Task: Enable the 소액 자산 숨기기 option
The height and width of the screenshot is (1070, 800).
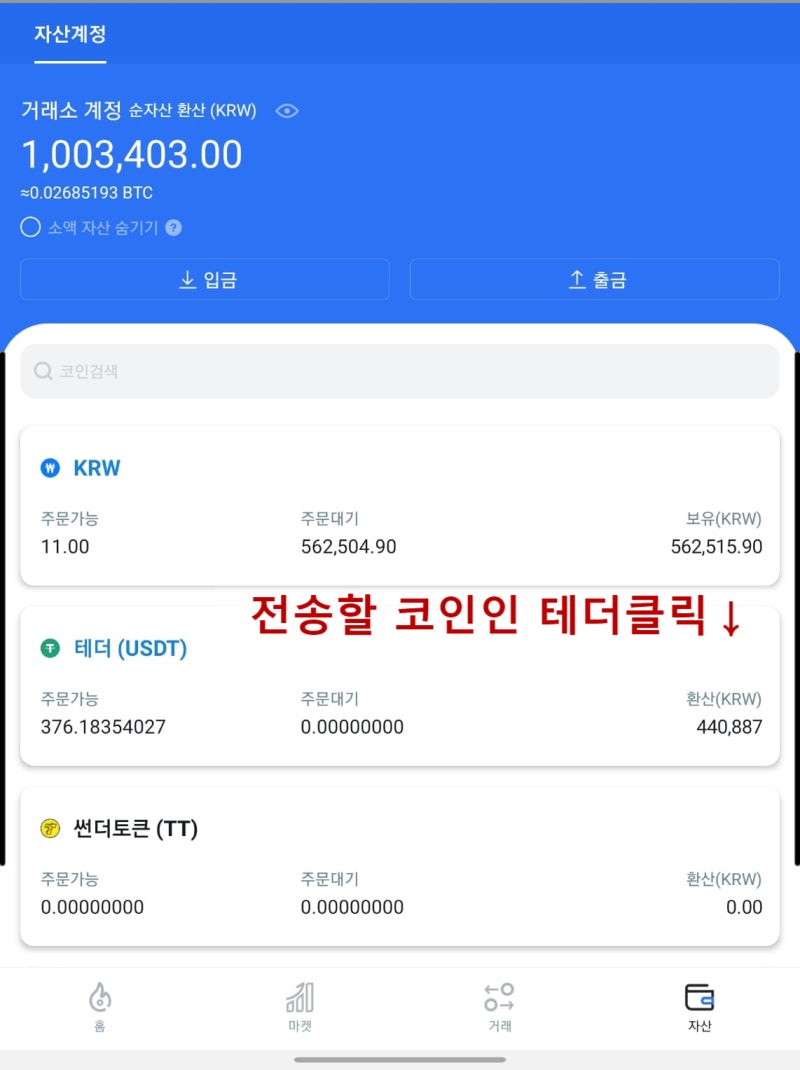Action: [31, 228]
